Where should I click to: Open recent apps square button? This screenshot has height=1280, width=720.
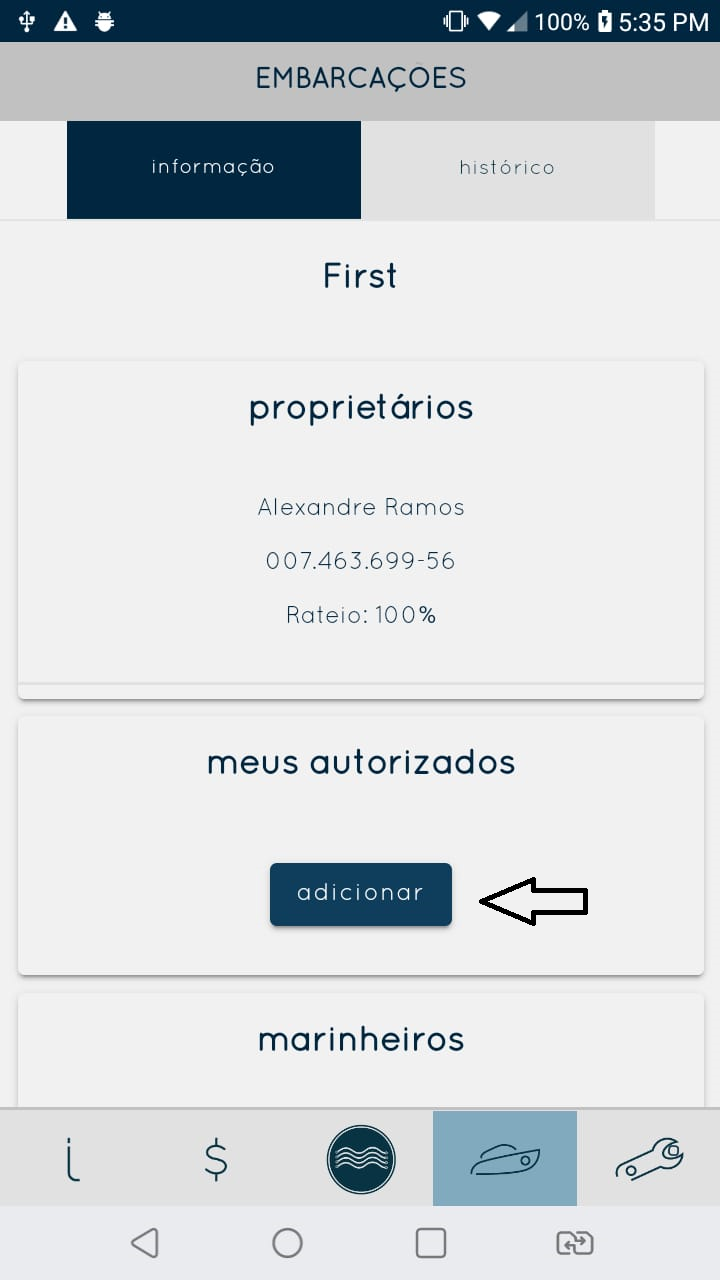(430, 1243)
